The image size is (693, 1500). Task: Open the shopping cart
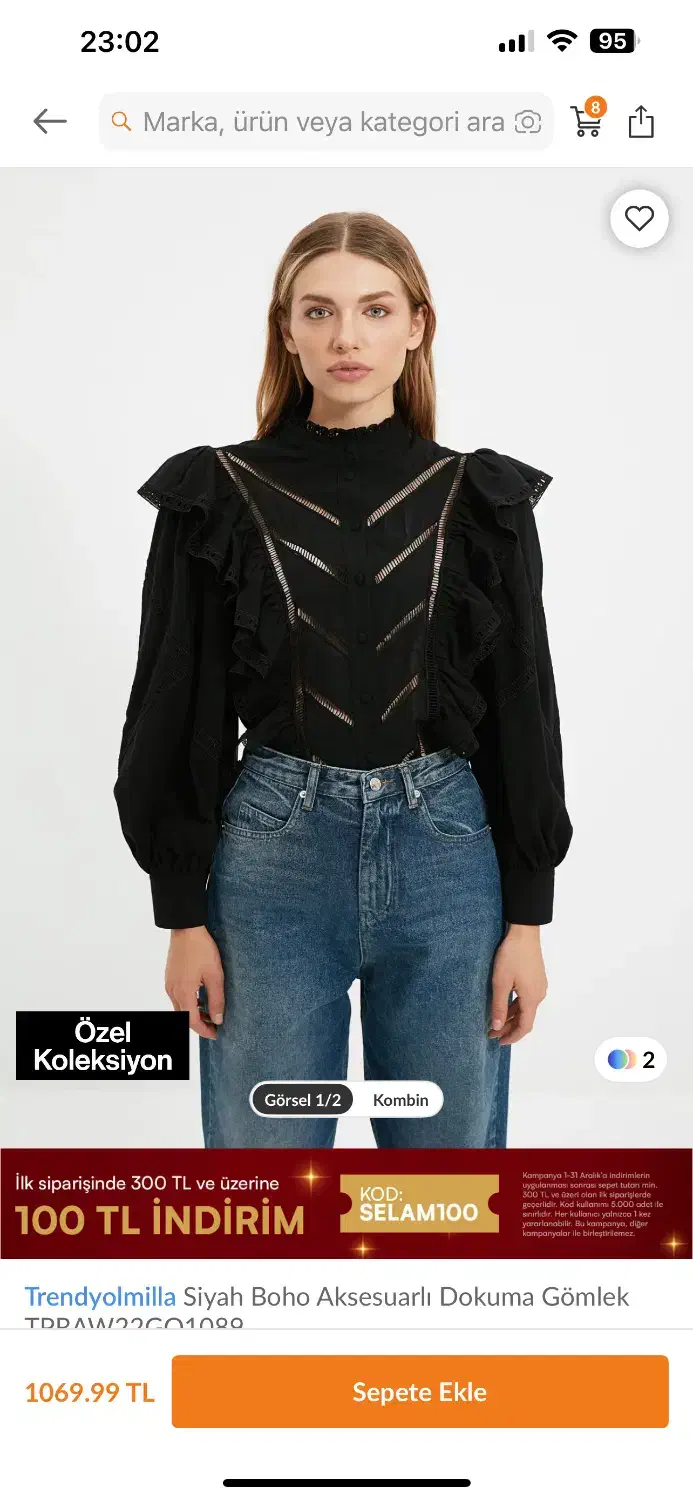pyautogui.click(x=586, y=121)
